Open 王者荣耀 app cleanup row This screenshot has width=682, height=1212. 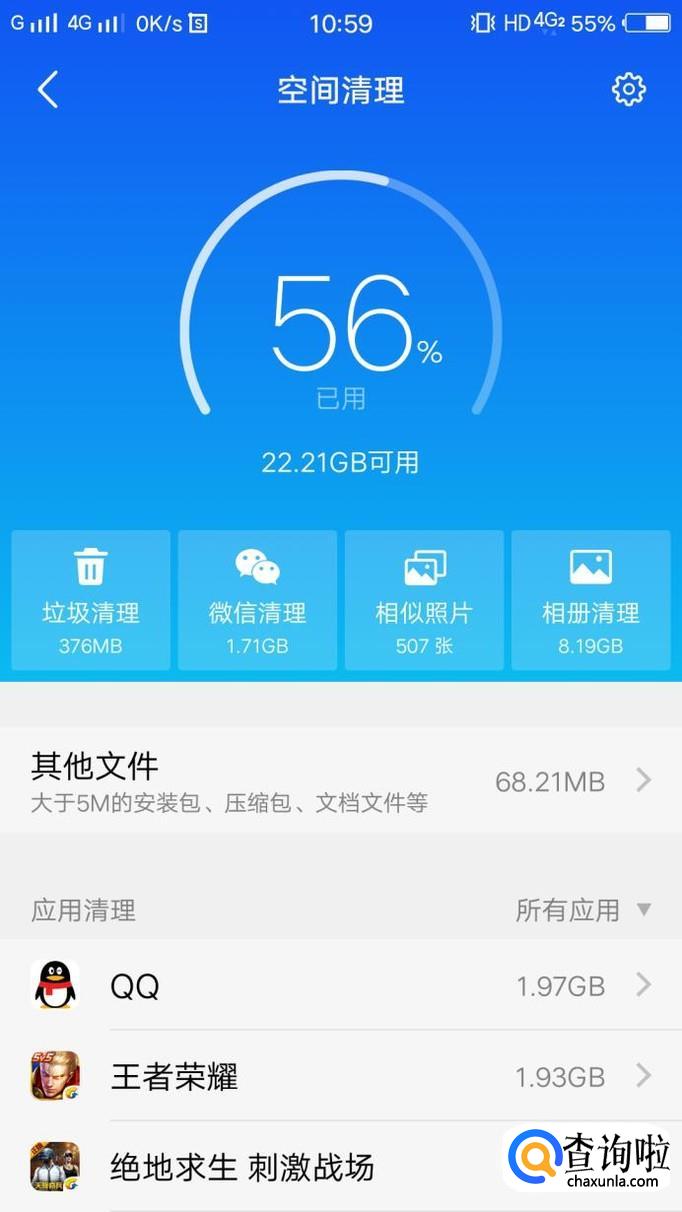click(340, 1076)
